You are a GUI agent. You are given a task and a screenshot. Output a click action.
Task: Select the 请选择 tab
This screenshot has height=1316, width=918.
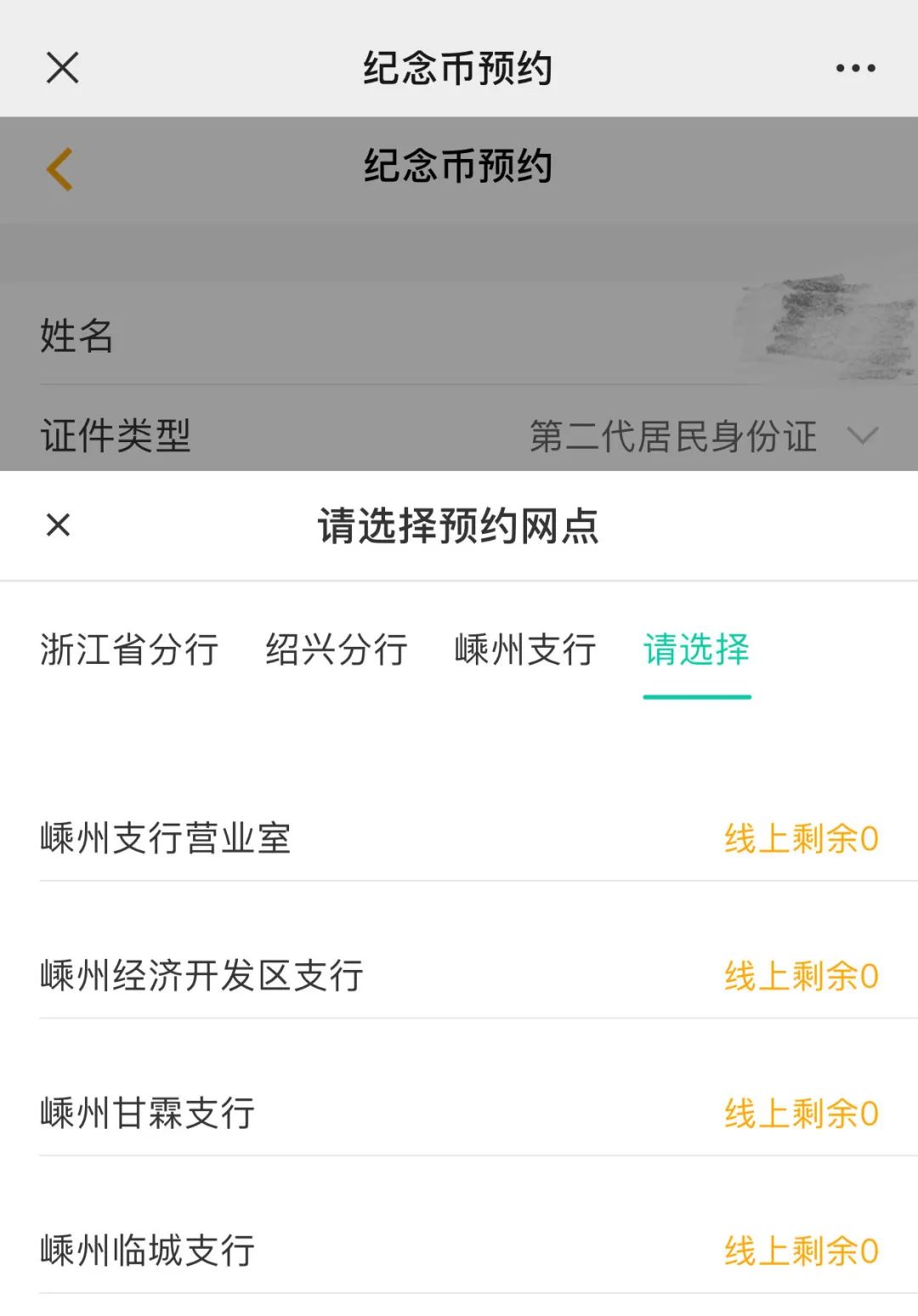[x=696, y=650]
